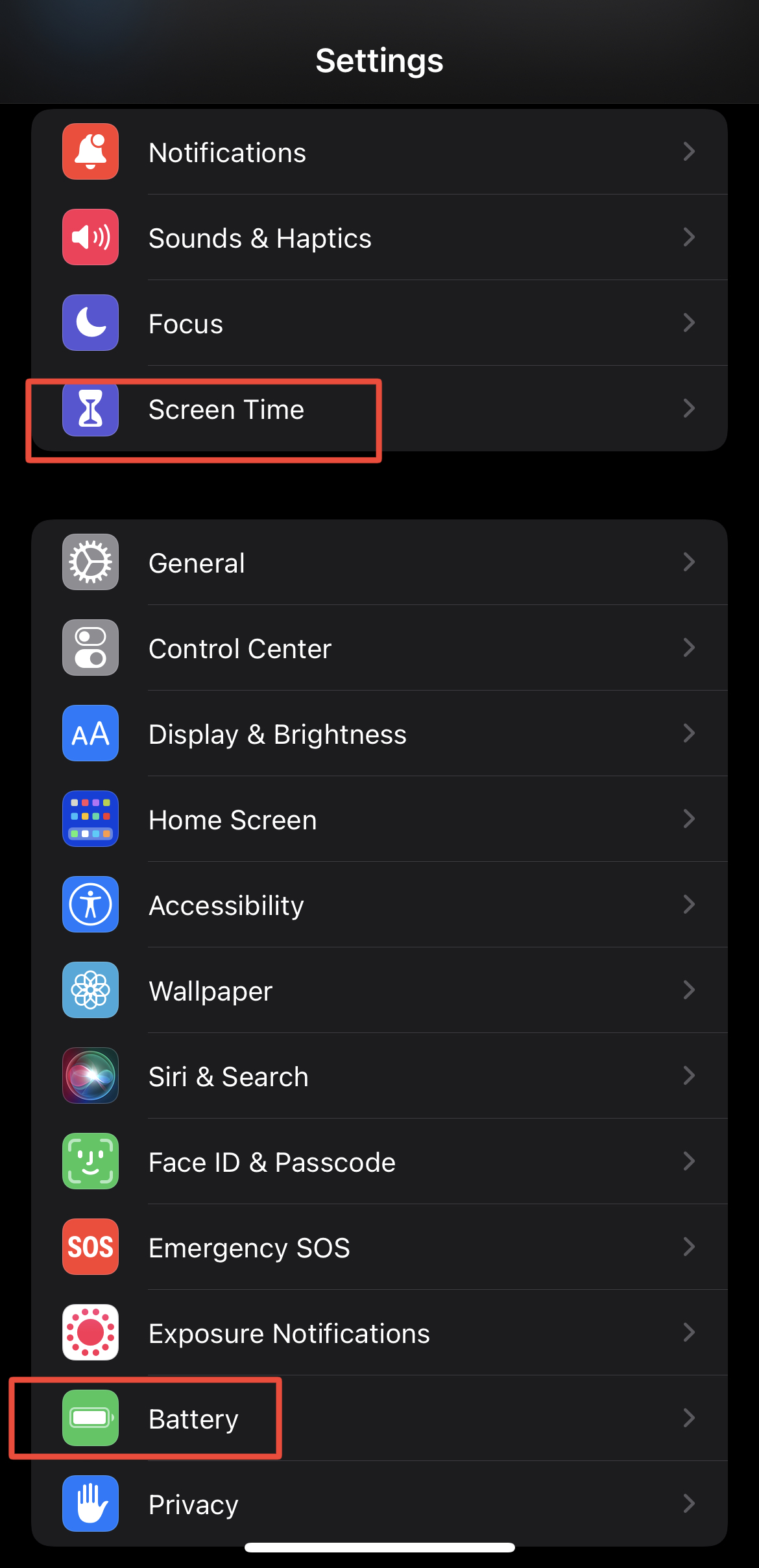The width and height of the screenshot is (759, 1568).
Task: Open Notifications settings
Action: 379,152
